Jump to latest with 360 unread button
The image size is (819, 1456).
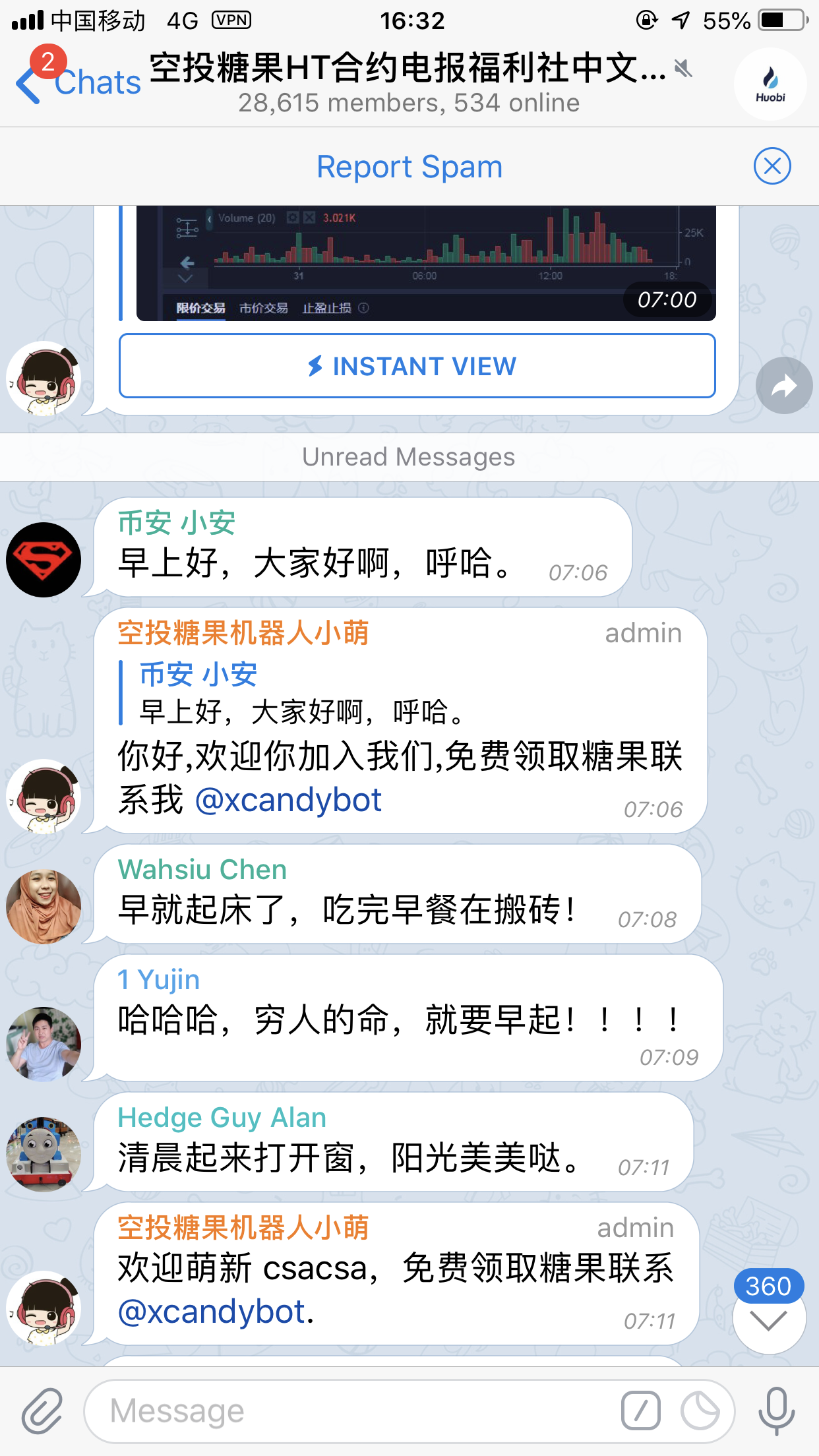pos(769,1310)
